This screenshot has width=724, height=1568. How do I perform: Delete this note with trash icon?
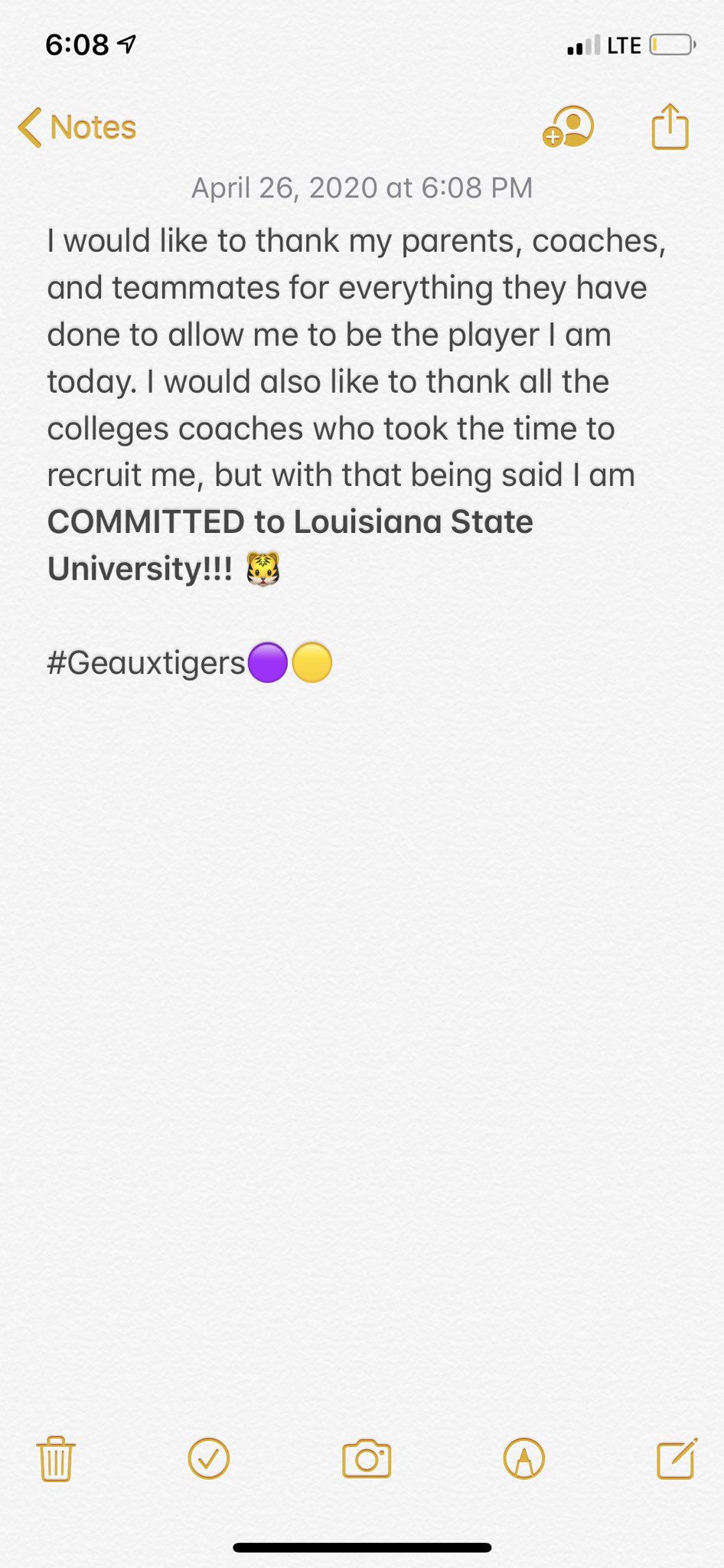coord(56,1459)
